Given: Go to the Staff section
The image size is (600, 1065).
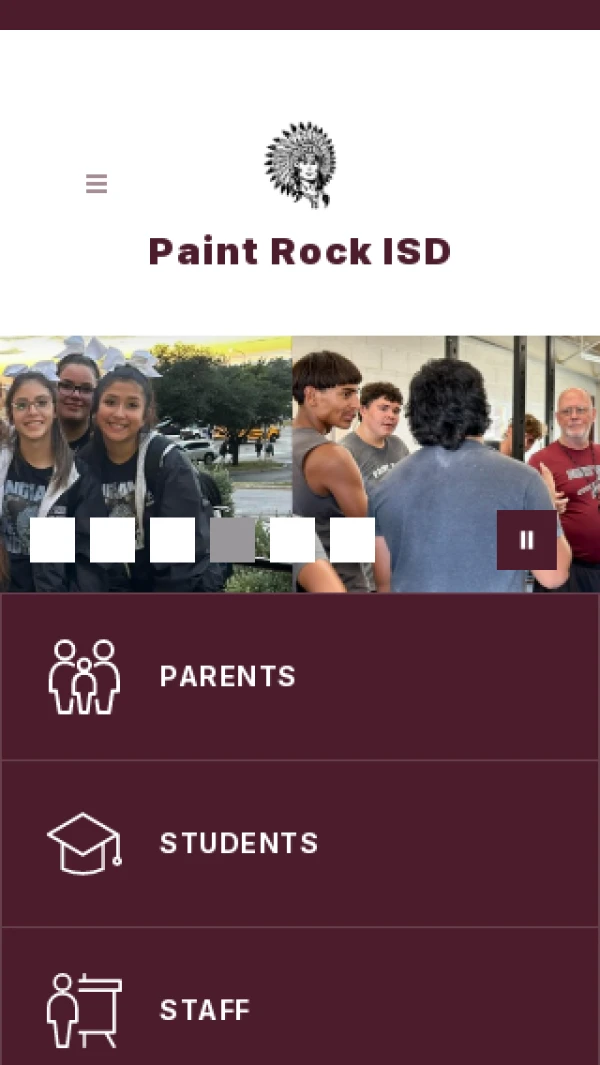Looking at the screenshot, I should (300, 996).
